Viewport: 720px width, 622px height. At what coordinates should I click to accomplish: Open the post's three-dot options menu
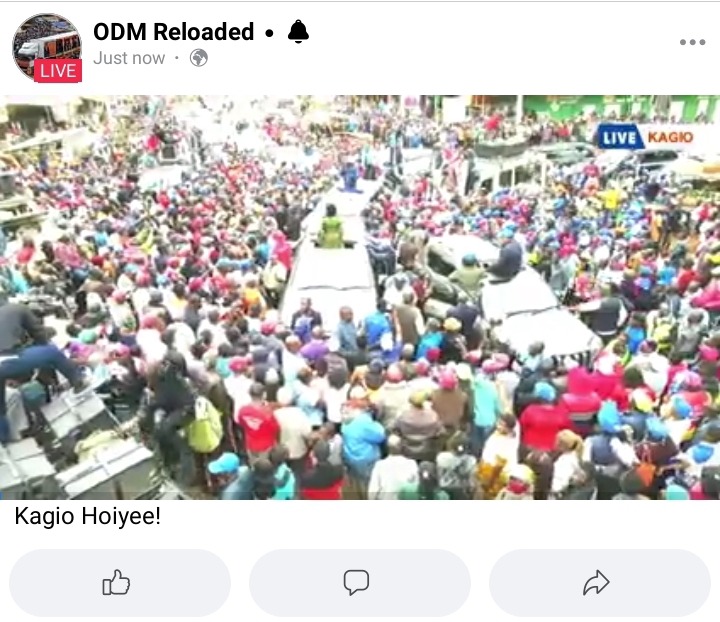(692, 42)
